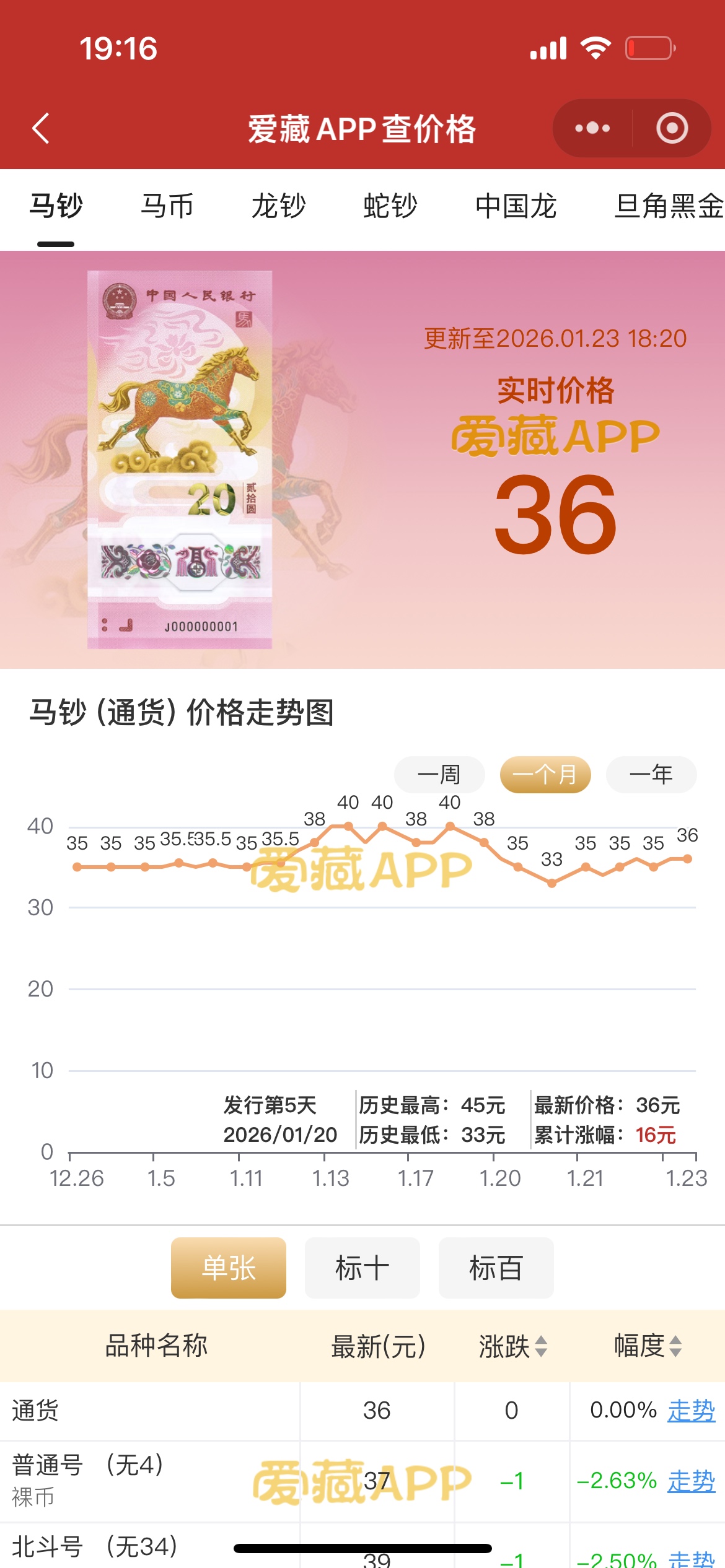Select the 单张 filter
This screenshot has width=725, height=1568.
(229, 1268)
